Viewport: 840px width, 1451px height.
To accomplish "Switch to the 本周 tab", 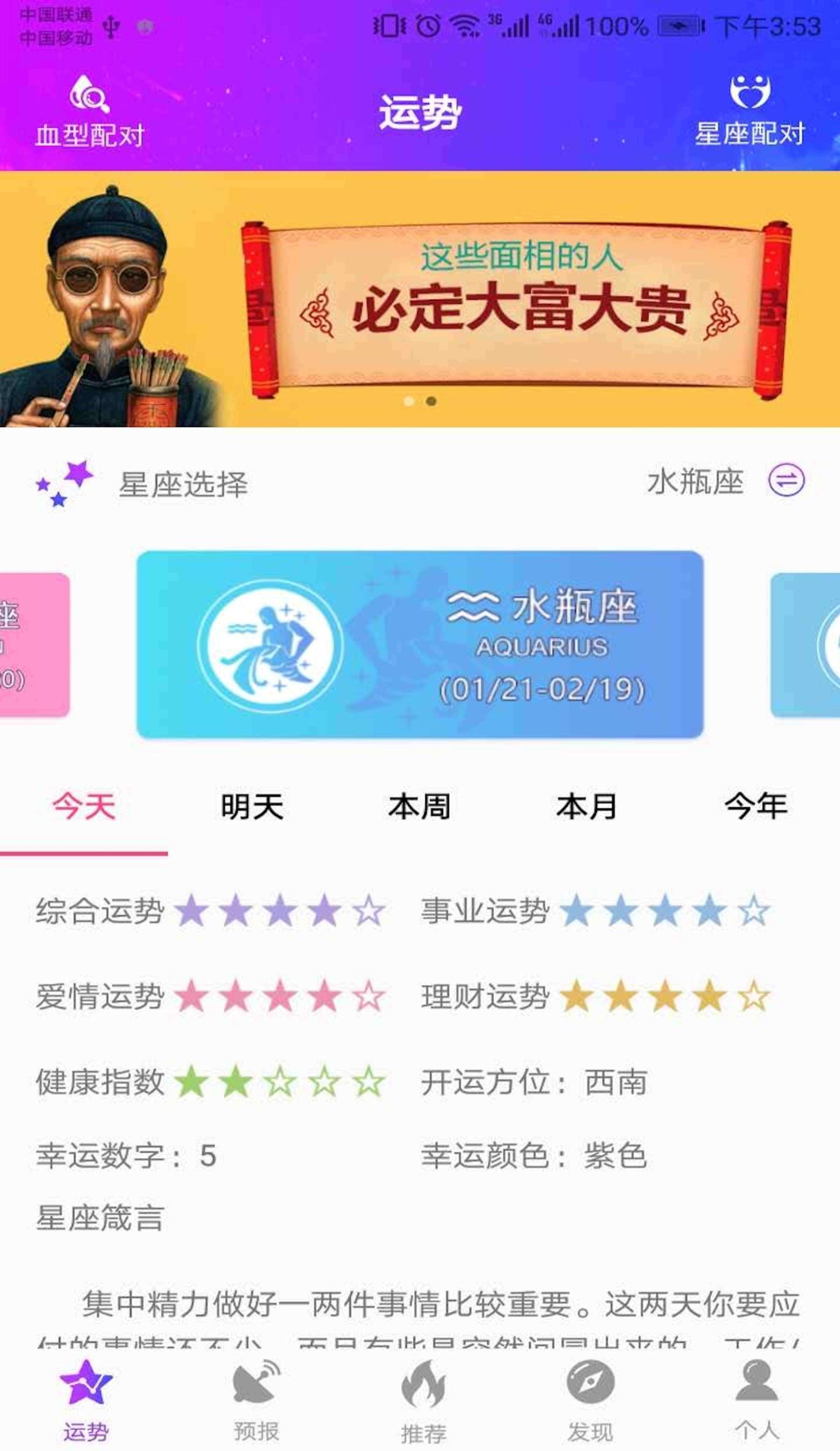I will pos(420,807).
